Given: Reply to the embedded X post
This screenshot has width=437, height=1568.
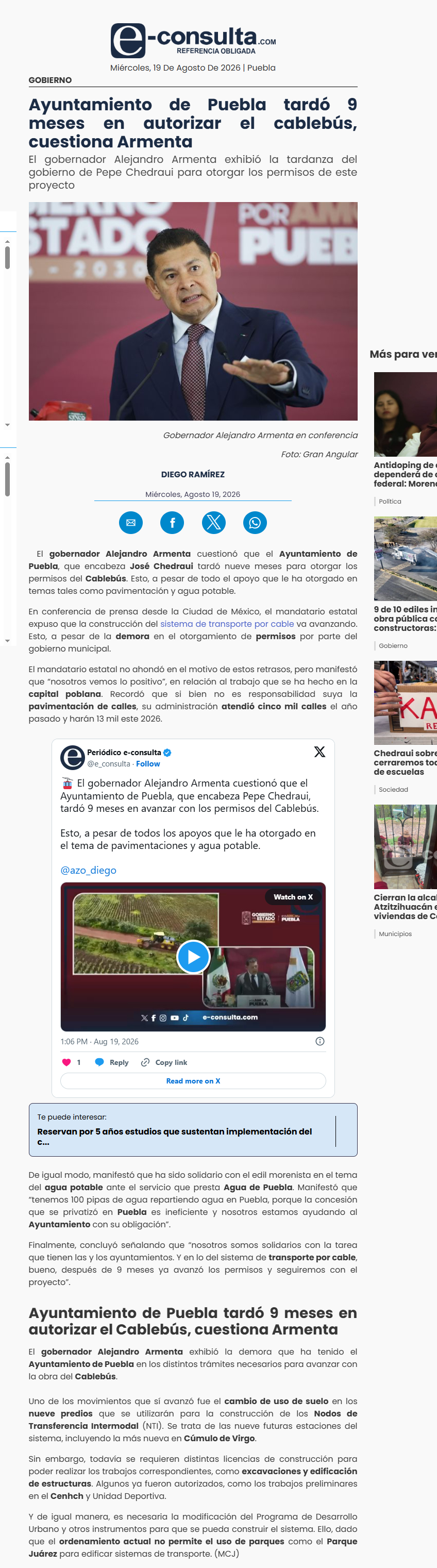Looking at the screenshot, I should coord(112,1062).
